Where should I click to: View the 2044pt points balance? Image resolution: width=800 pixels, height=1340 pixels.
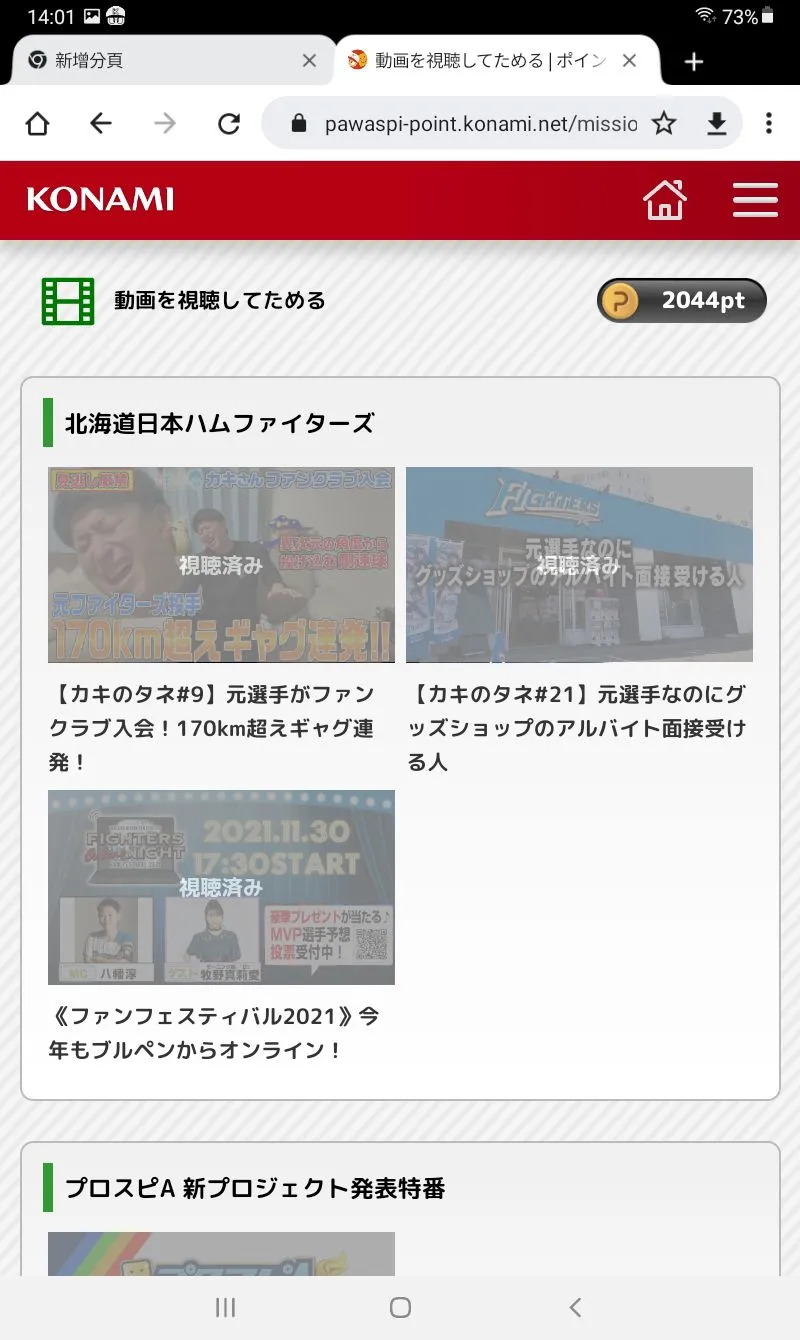pyautogui.click(x=682, y=300)
